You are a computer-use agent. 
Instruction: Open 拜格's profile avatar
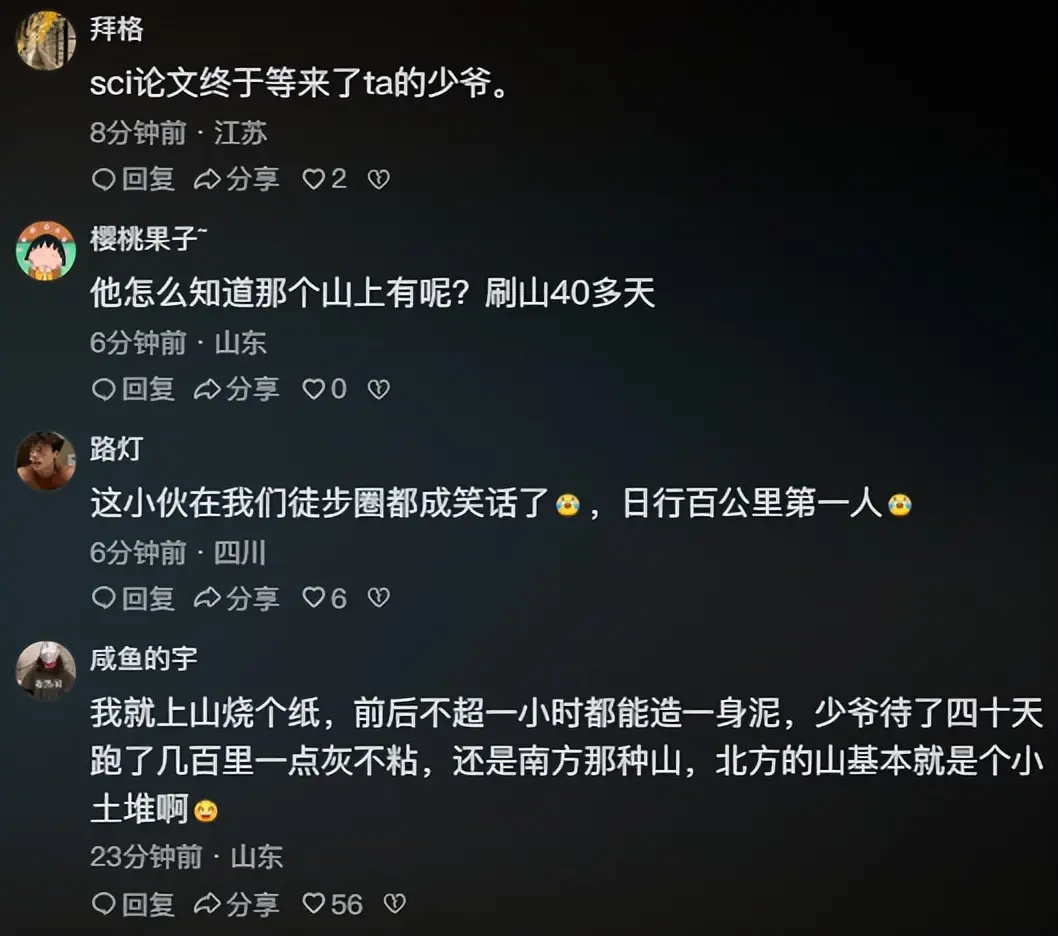(46, 41)
